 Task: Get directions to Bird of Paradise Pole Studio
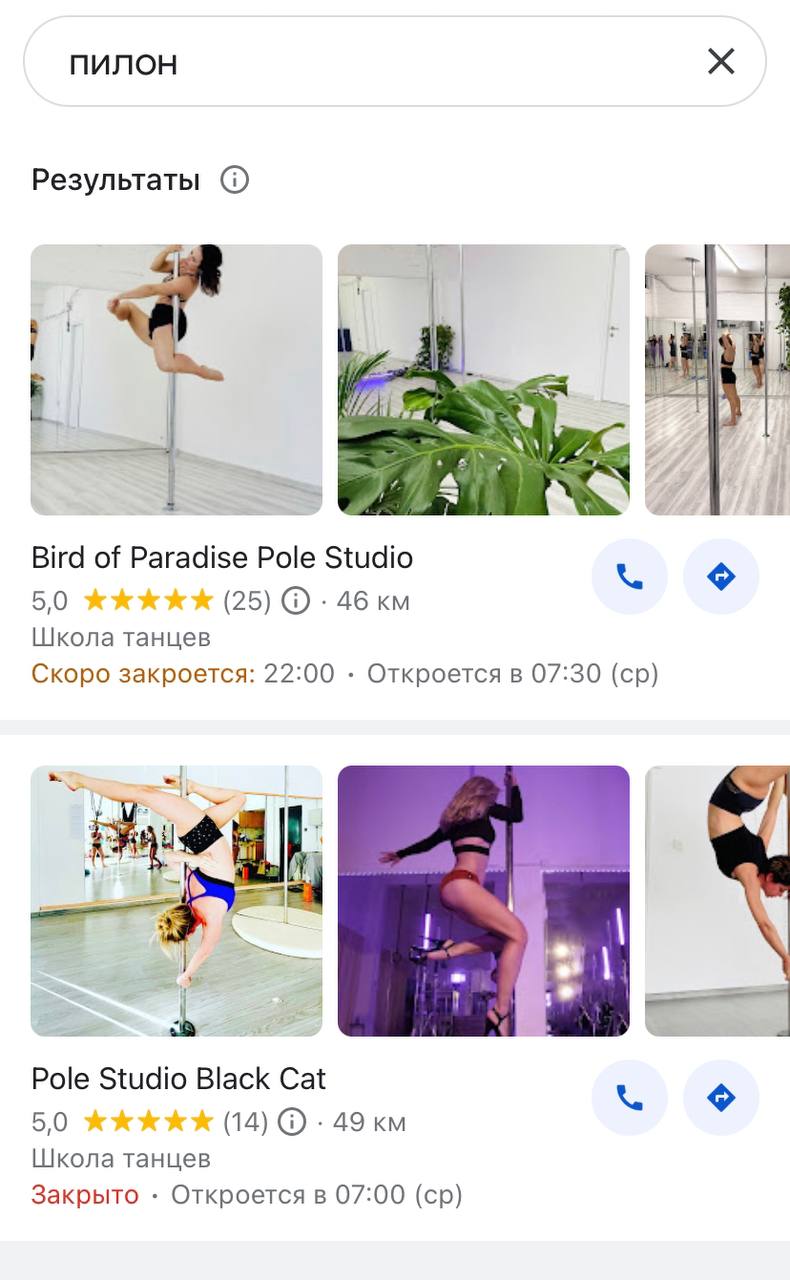pos(721,577)
